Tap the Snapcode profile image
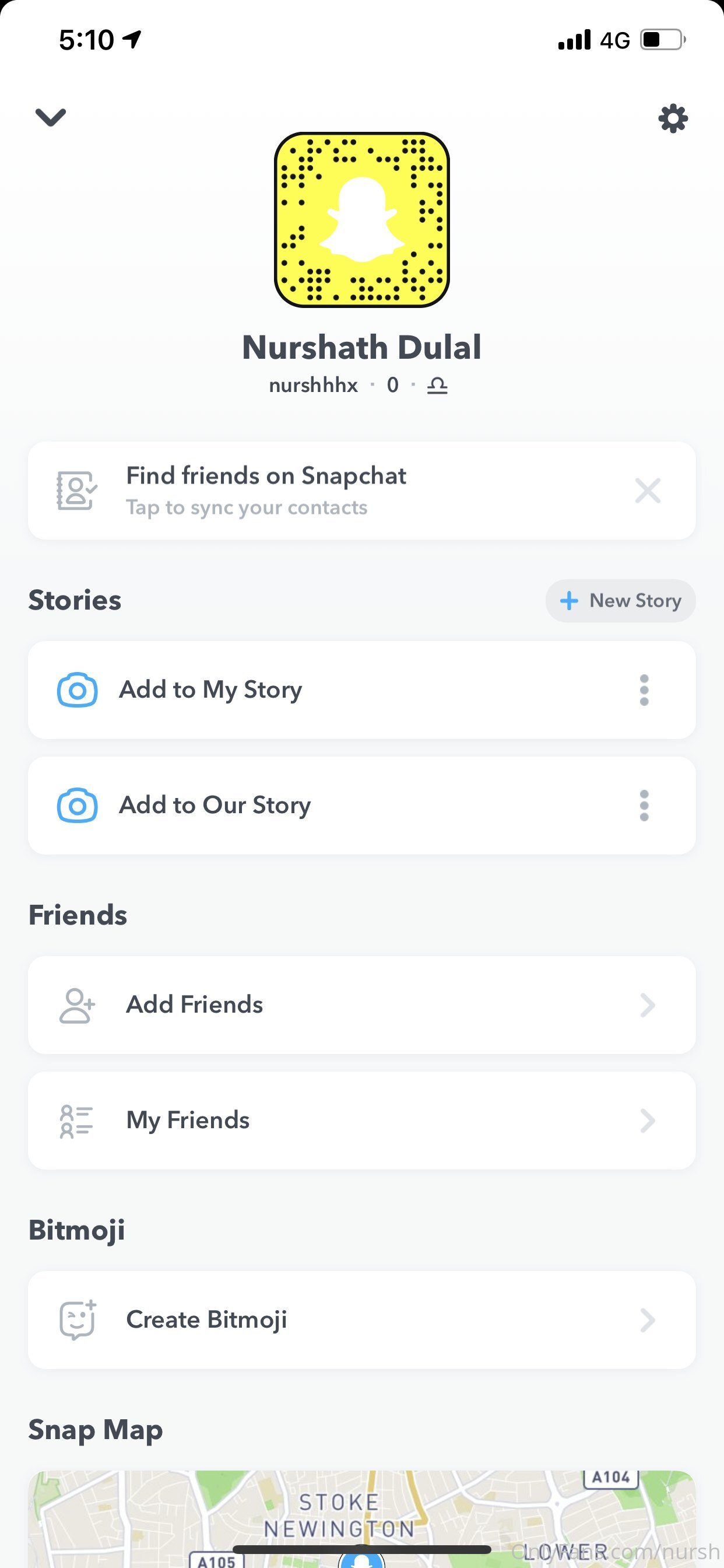This screenshot has height=1568, width=724. 362,220
